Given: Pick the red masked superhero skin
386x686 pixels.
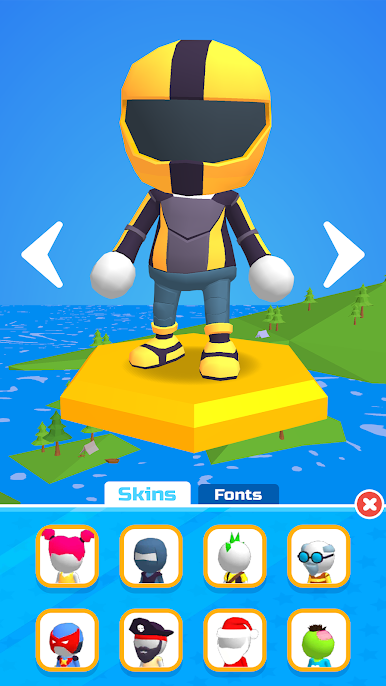Looking at the screenshot, I should pyautogui.click(x=67, y=640).
